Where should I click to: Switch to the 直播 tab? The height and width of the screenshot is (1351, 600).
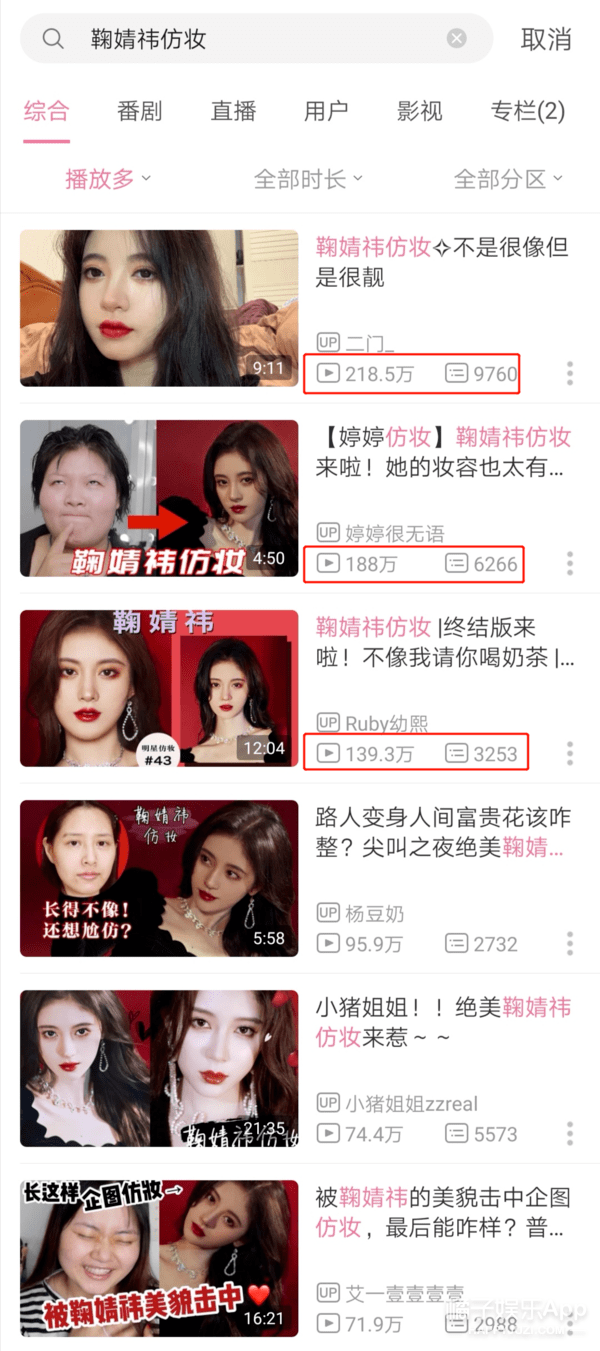point(233,111)
